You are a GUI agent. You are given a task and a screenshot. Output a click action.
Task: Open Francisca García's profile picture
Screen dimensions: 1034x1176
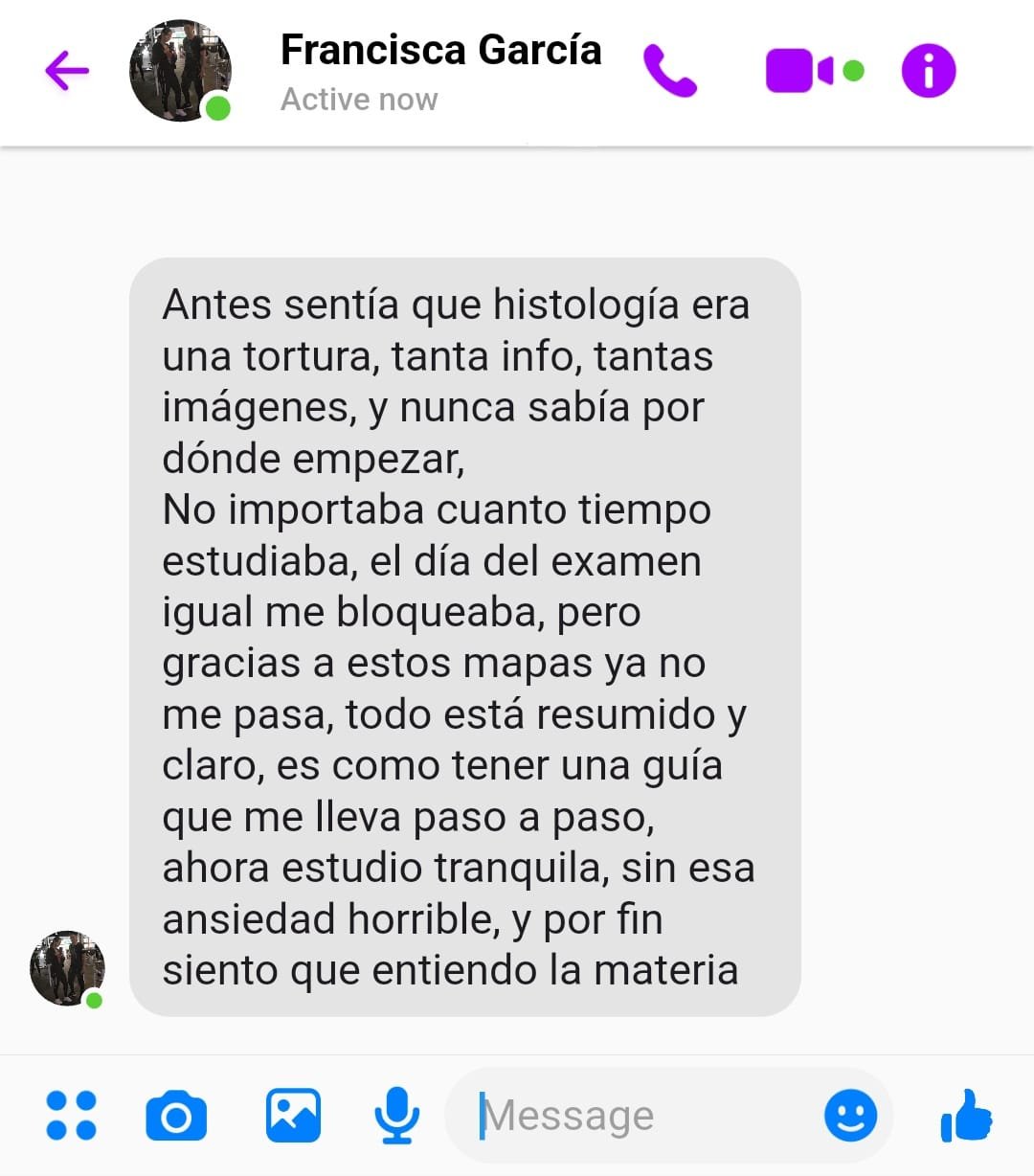pyautogui.click(x=180, y=71)
